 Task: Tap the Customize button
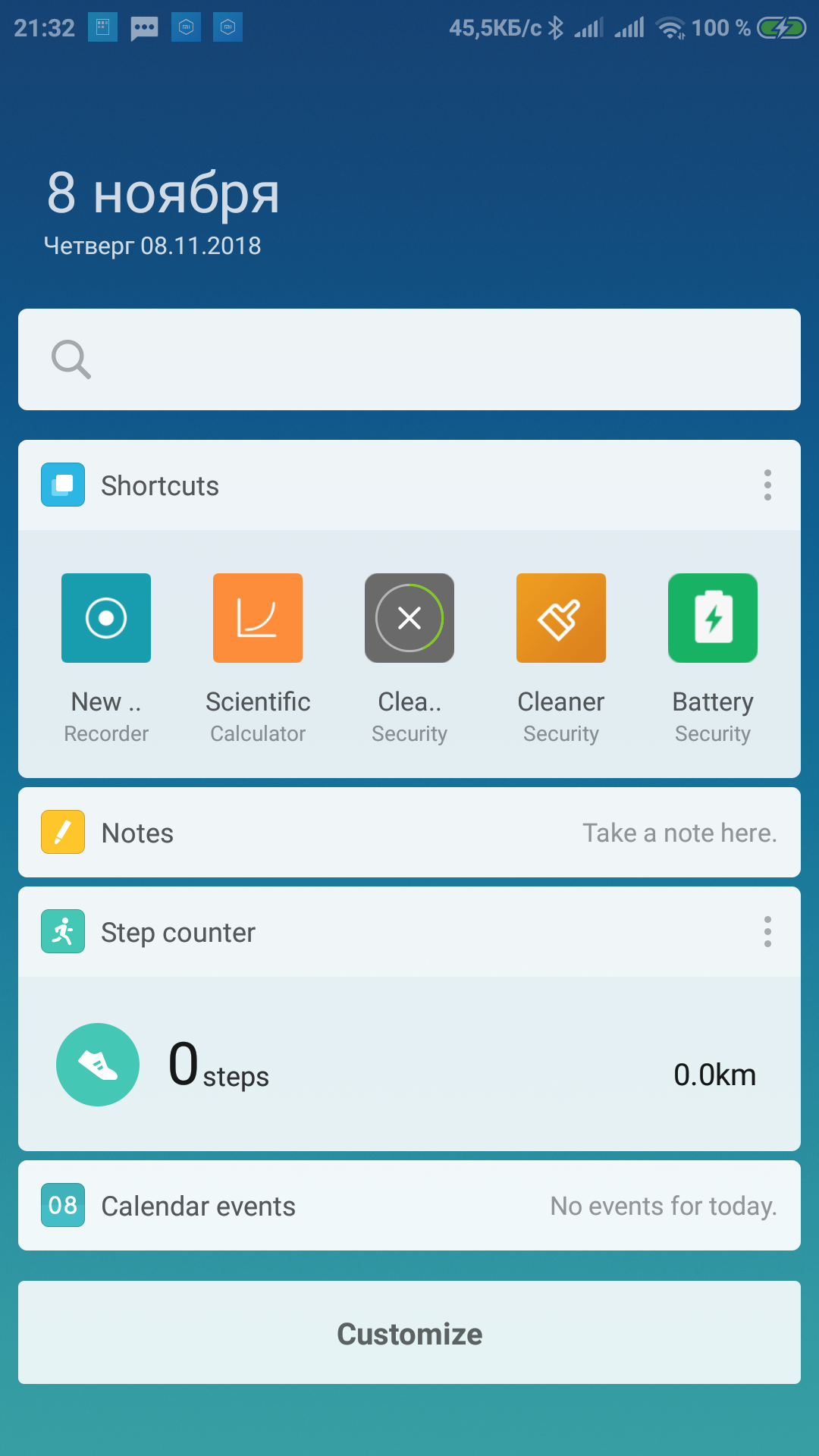409,1333
